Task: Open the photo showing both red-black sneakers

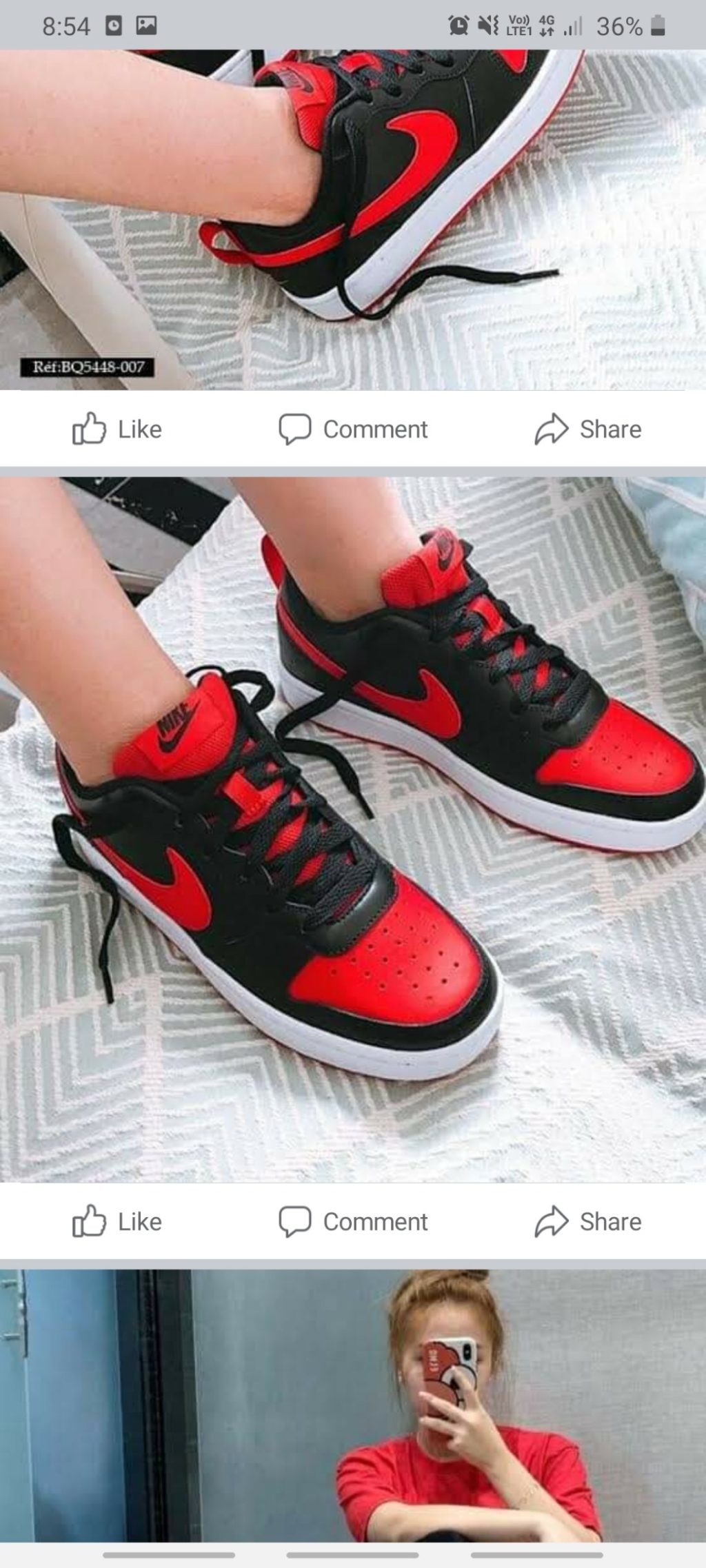Action: pyautogui.click(x=353, y=827)
